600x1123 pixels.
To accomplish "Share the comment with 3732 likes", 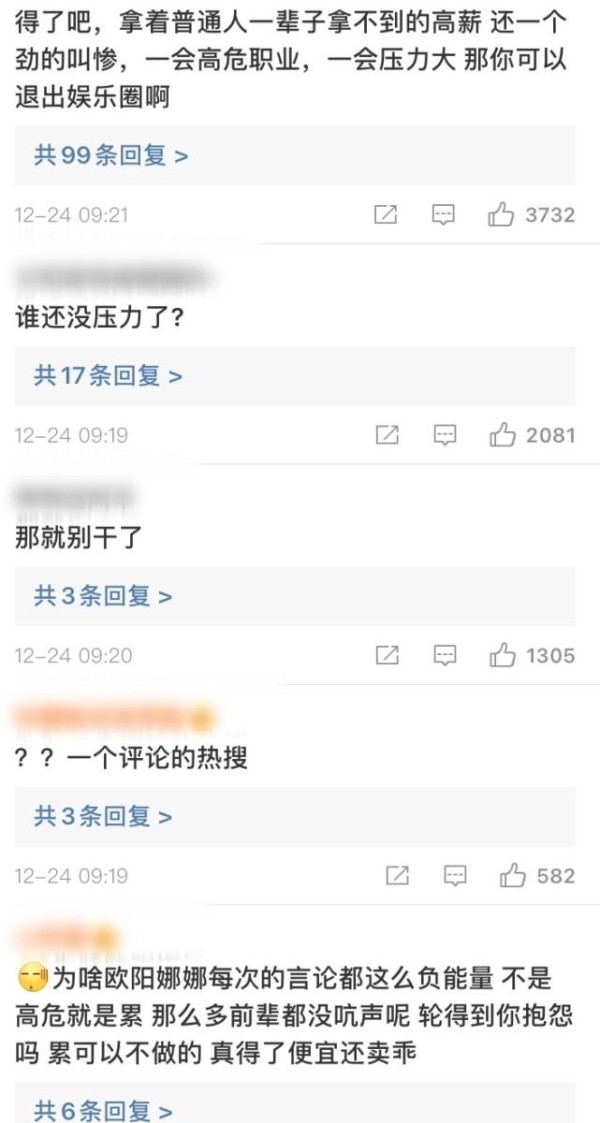I will tap(385, 214).
